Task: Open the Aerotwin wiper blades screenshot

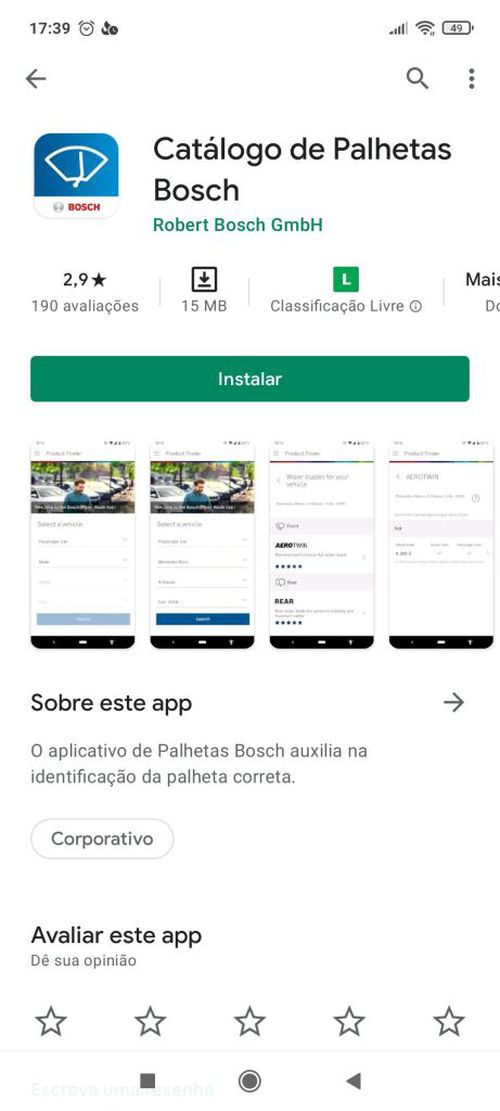Action: [x=322, y=544]
